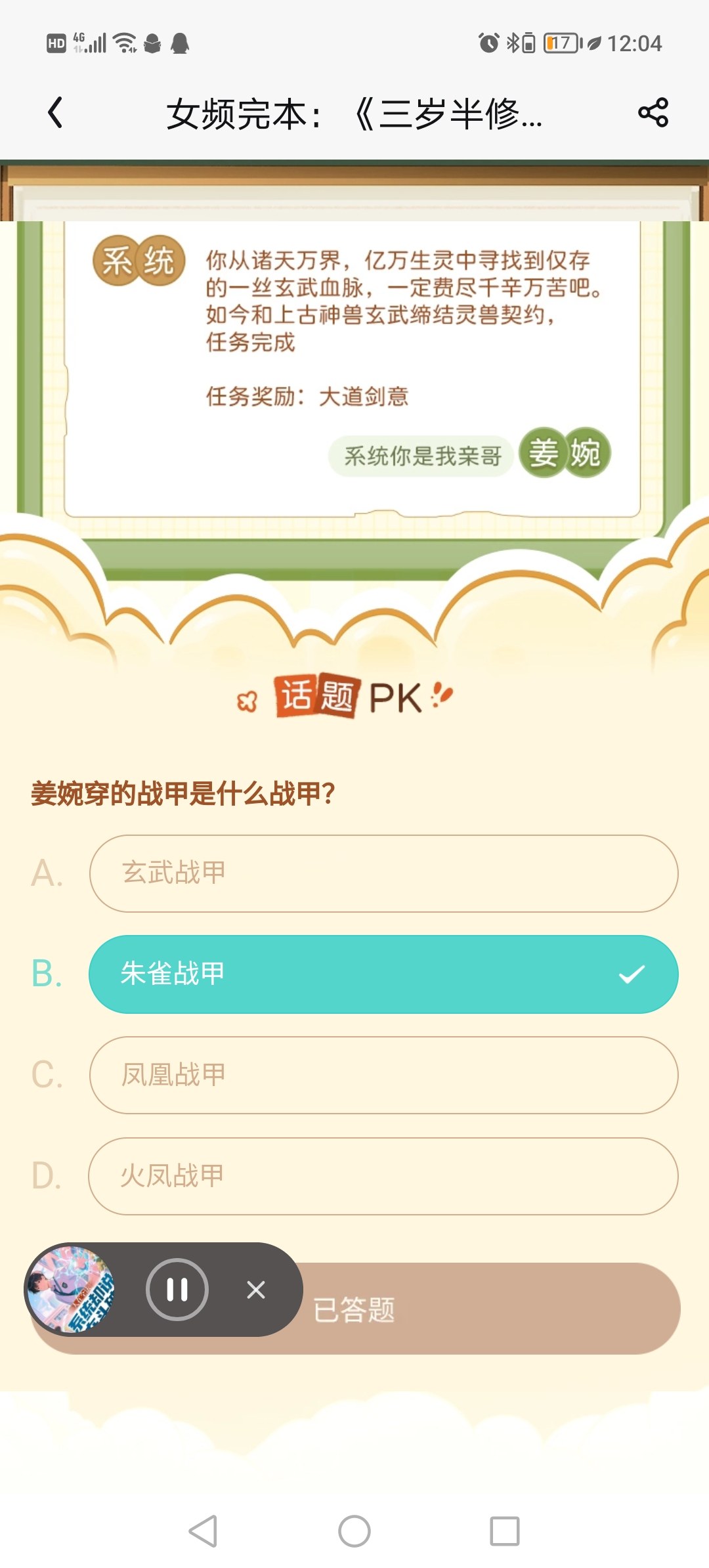Go back using the top-left arrow
The width and height of the screenshot is (709, 1568).
pos(56,112)
